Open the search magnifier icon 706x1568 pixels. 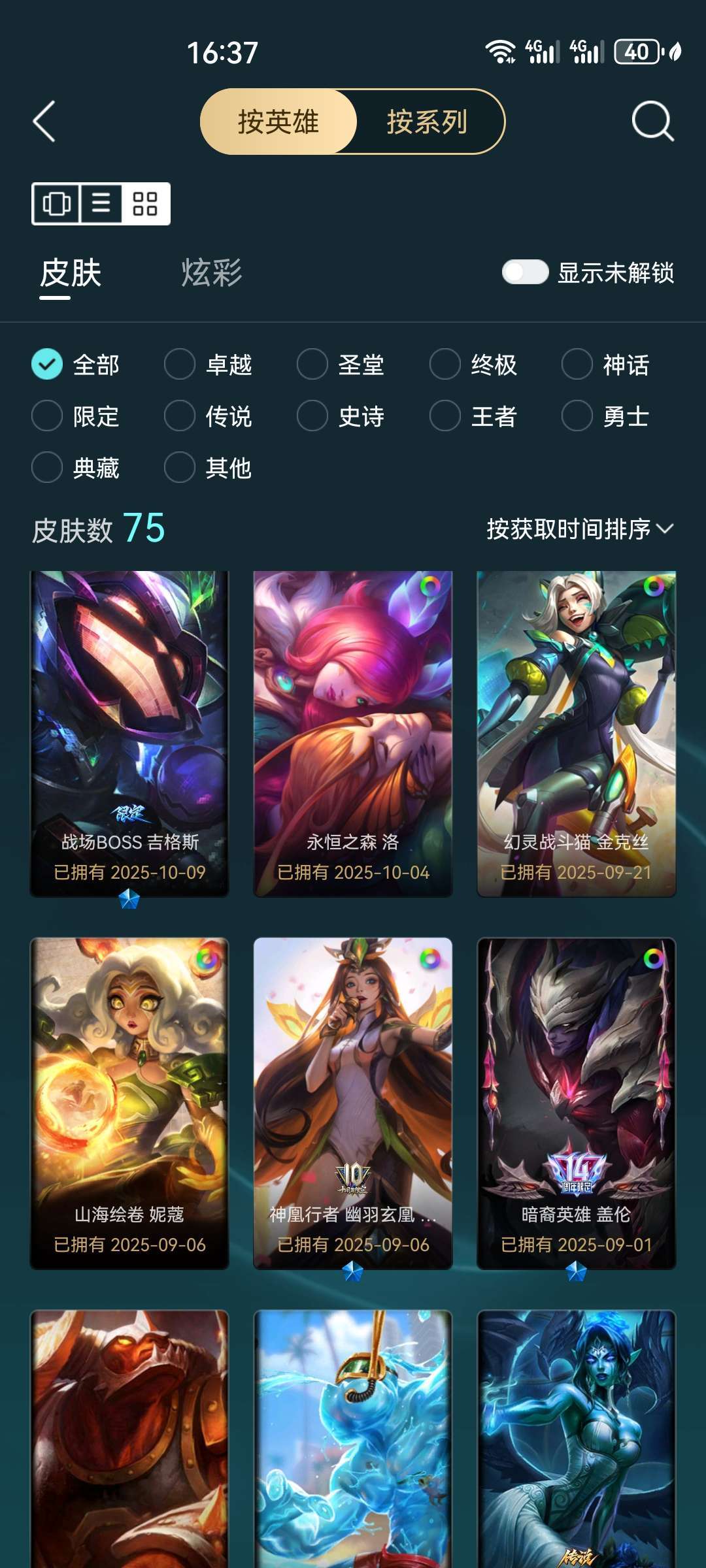tap(652, 122)
